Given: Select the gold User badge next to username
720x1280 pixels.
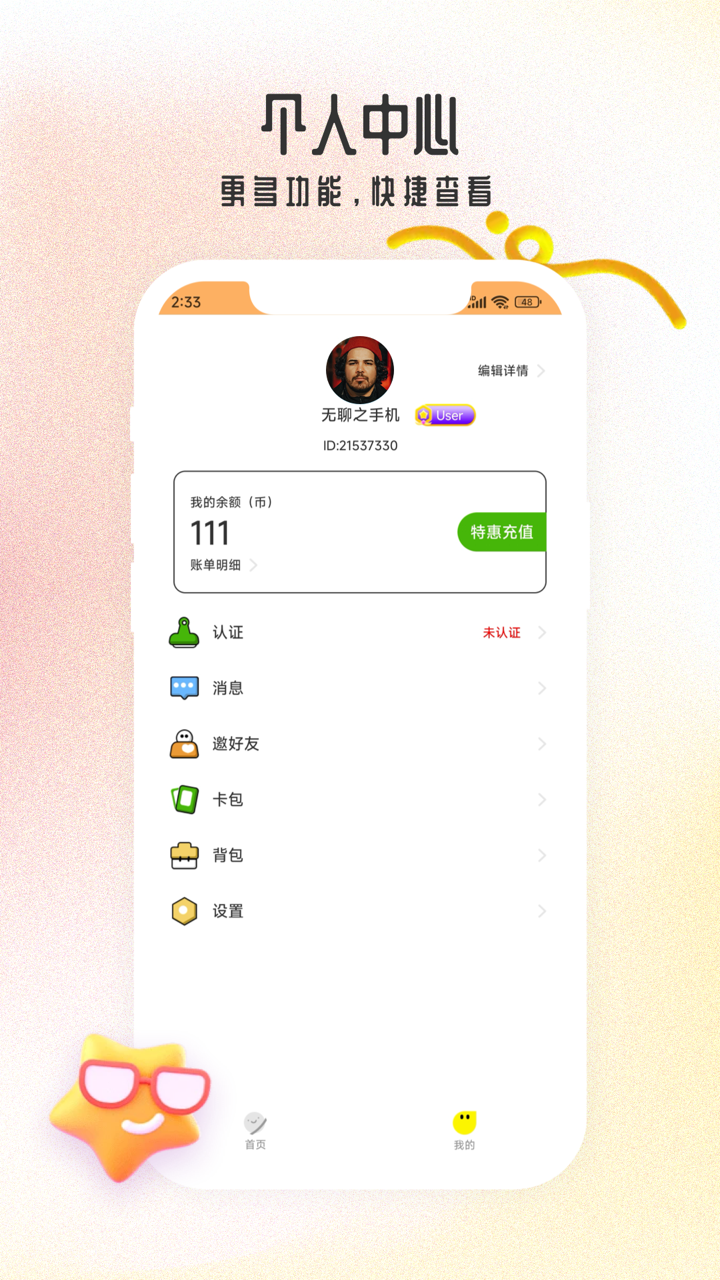Looking at the screenshot, I should 446,415.
